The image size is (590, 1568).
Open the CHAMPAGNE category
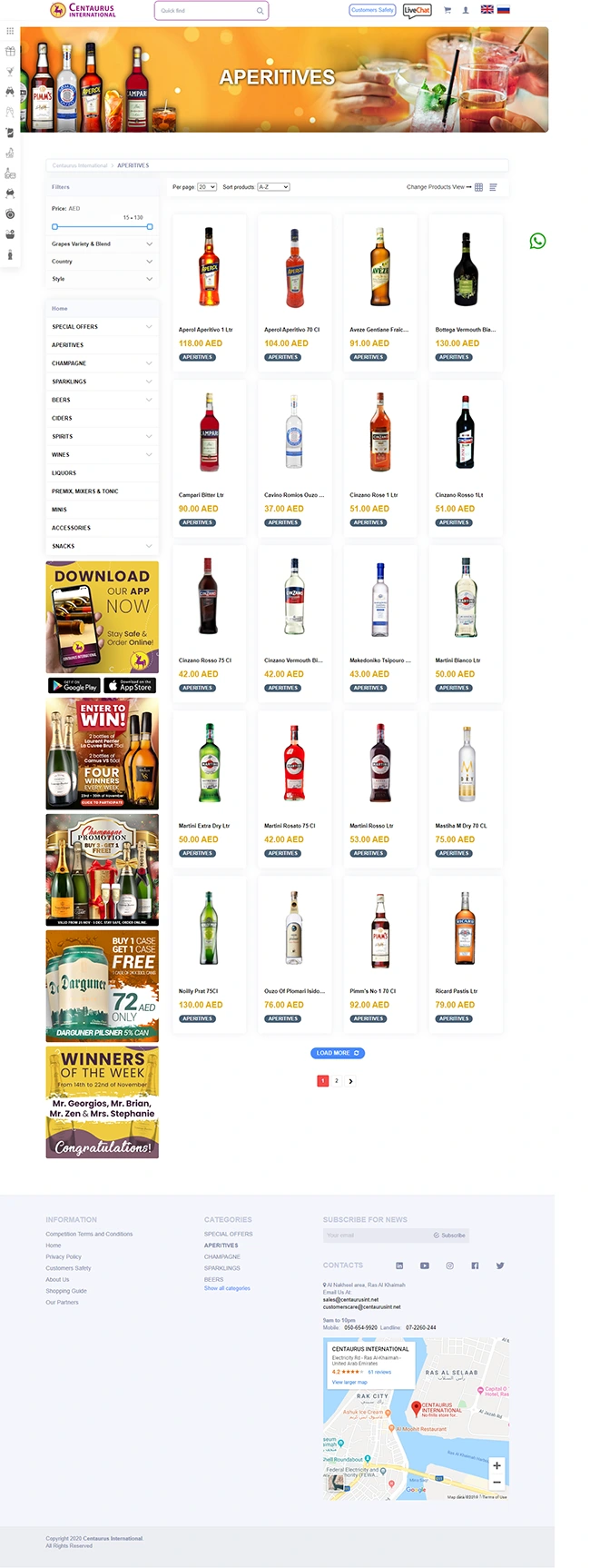69,363
